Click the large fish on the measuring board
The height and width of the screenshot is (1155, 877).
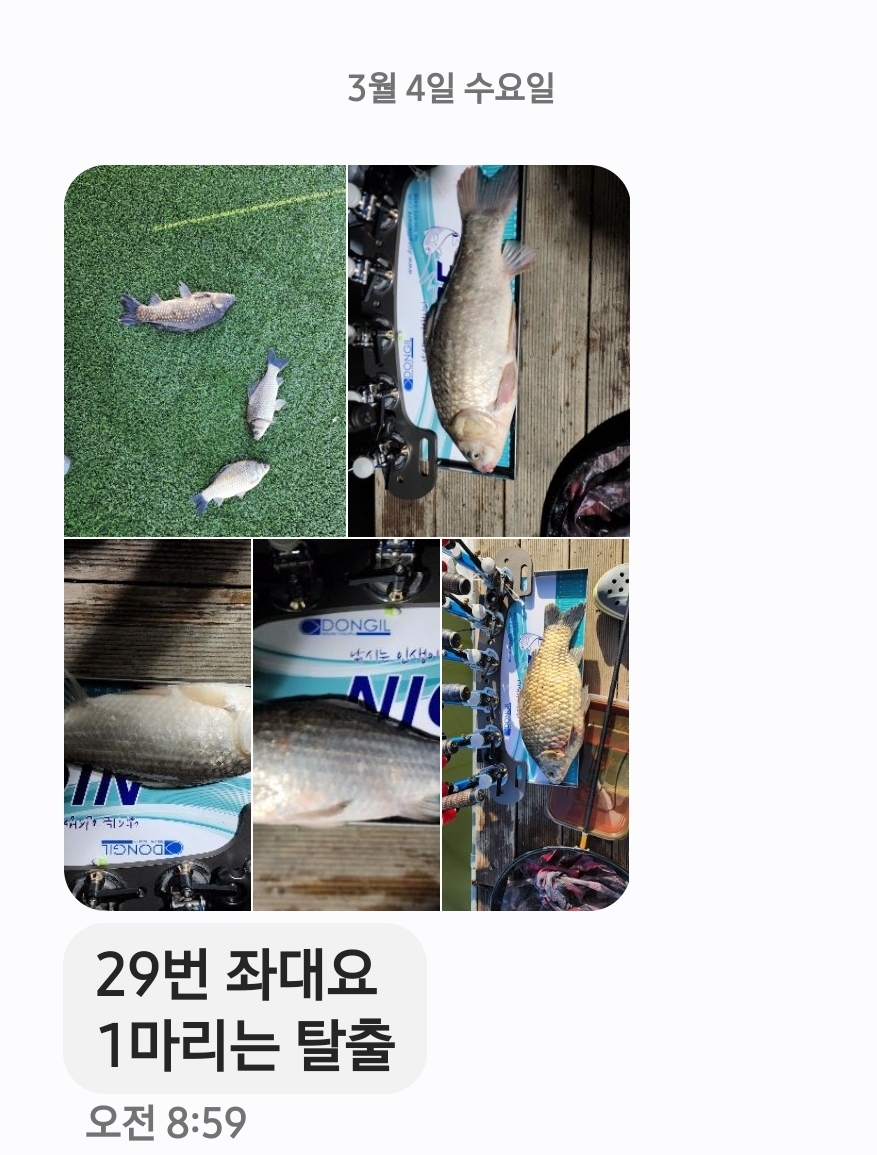pos(470,330)
